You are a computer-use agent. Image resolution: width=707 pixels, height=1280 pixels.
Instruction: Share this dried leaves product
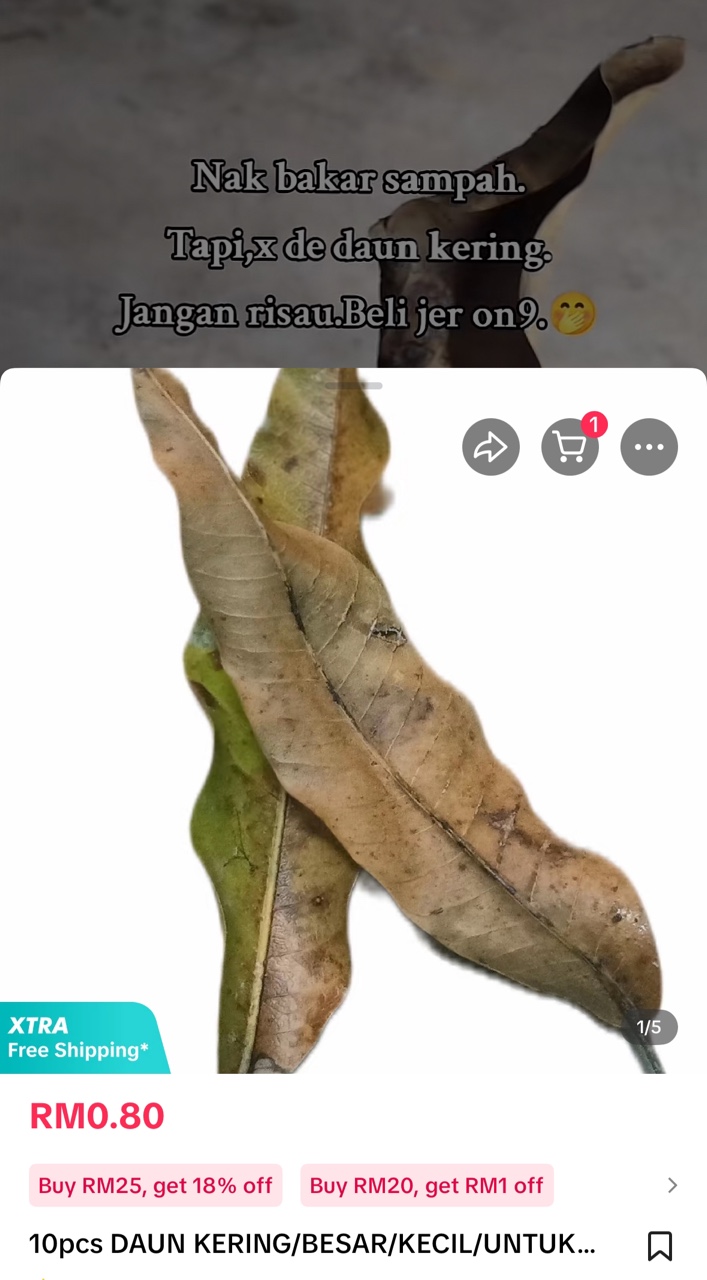point(490,447)
